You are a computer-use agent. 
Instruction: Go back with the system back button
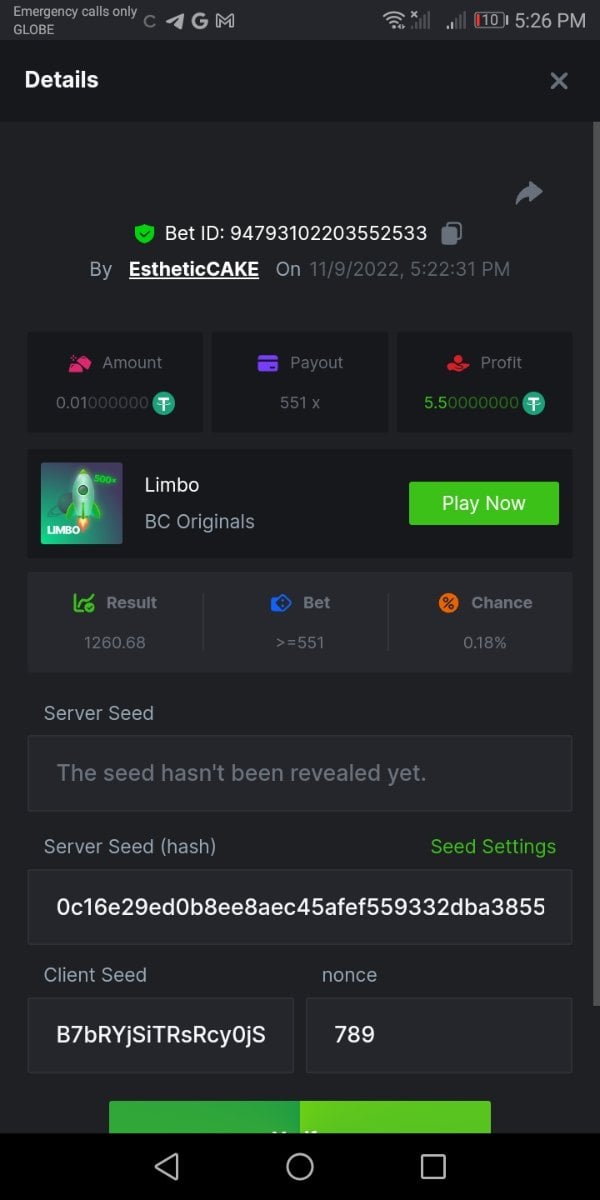coord(167,1166)
